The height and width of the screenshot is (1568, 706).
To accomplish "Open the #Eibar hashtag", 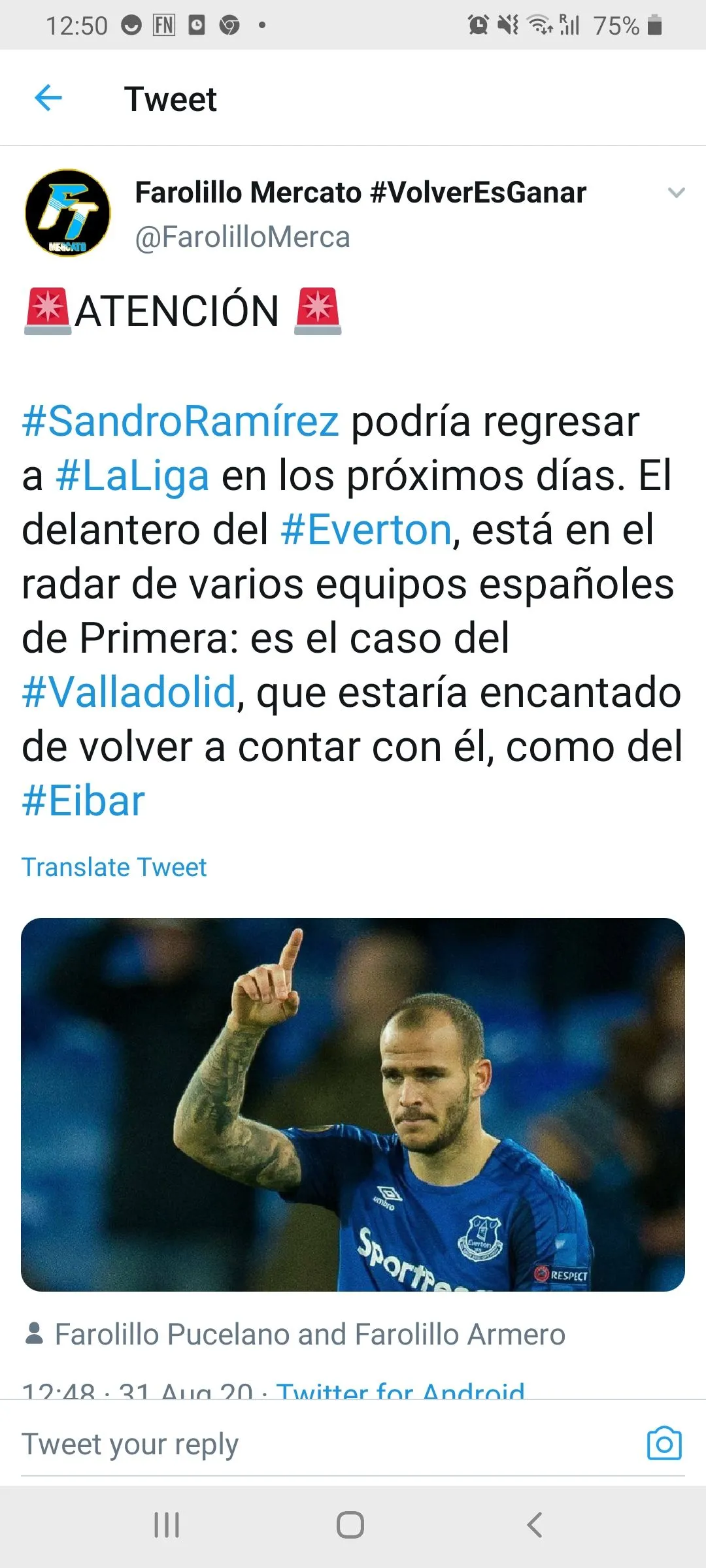I will point(84,801).
